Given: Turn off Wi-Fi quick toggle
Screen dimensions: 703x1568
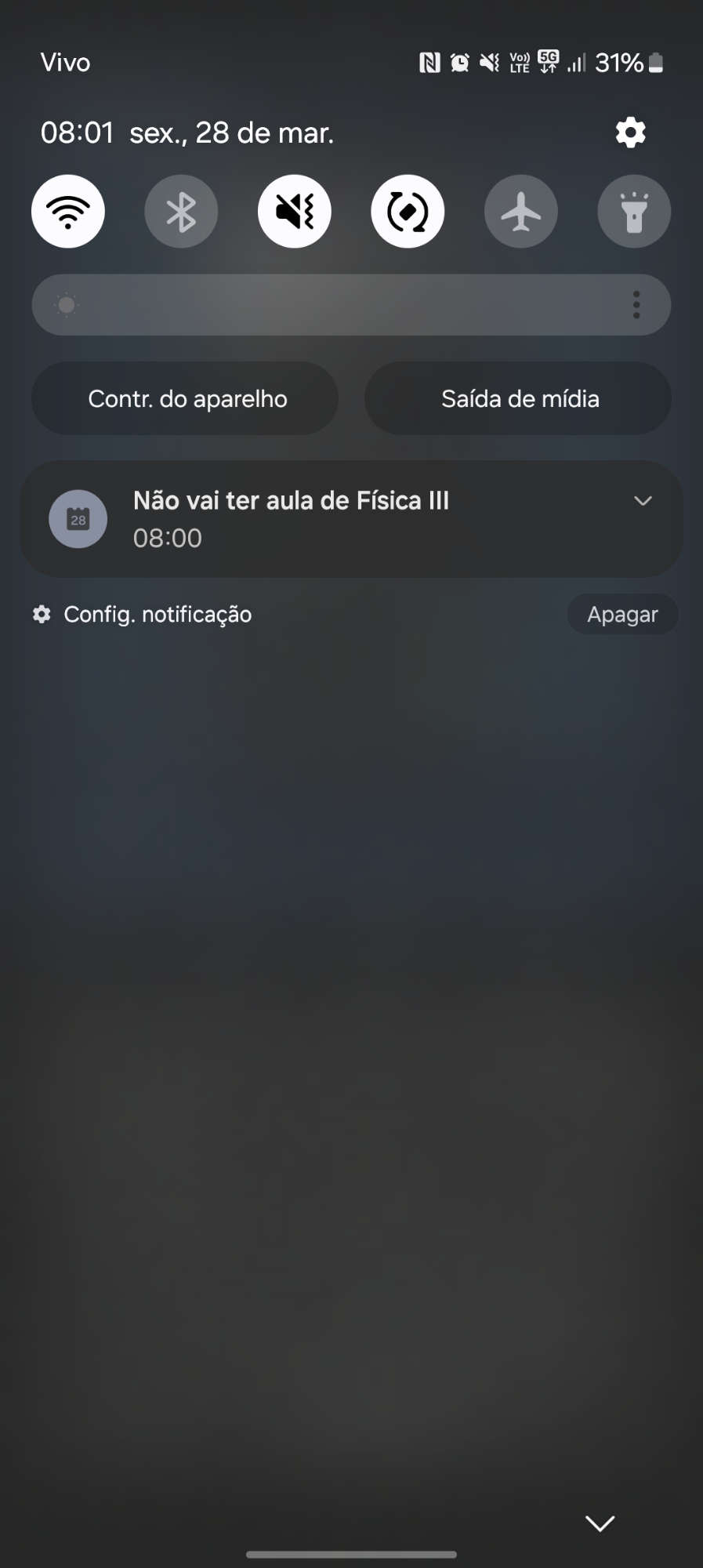Looking at the screenshot, I should (68, 212).
